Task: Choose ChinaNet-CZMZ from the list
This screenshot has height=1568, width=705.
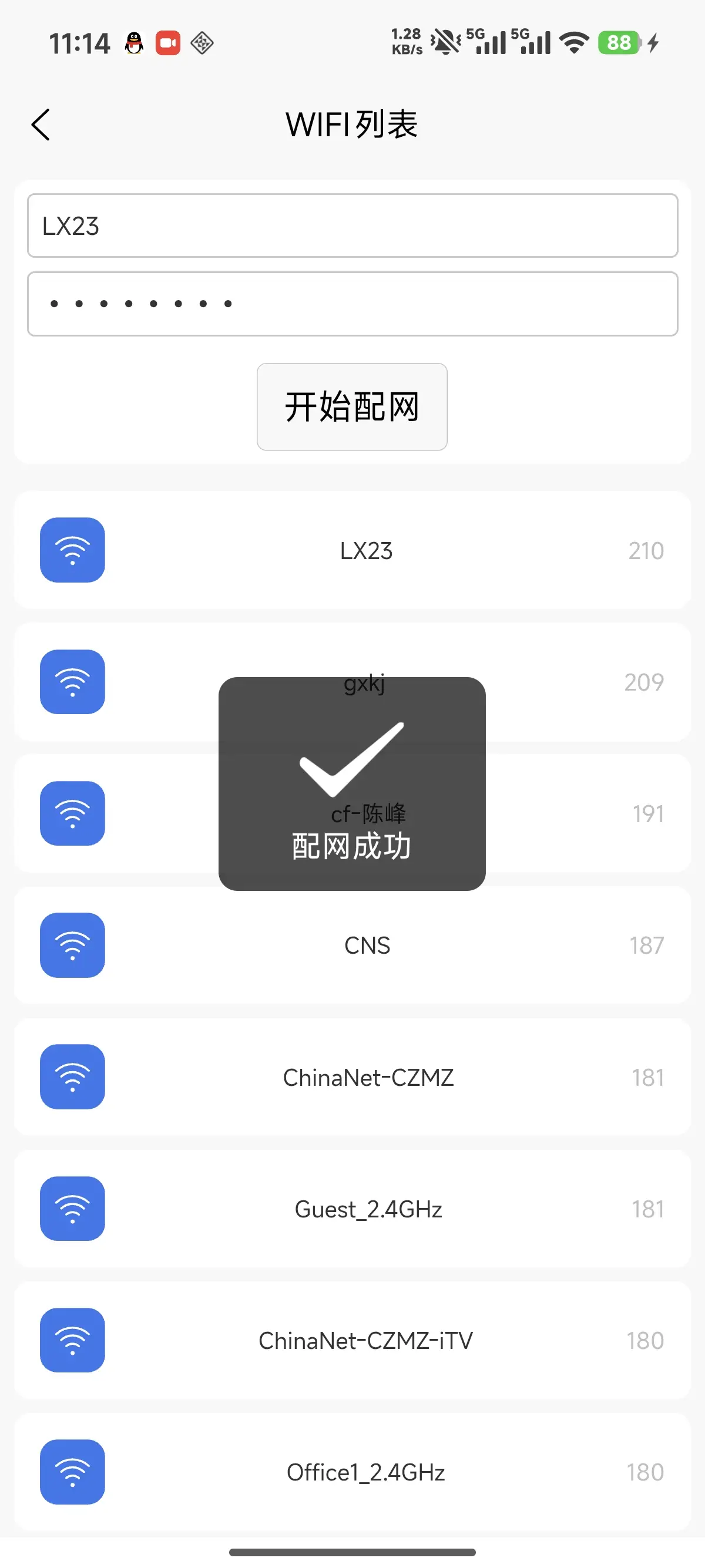Action: click(352, 1078)
